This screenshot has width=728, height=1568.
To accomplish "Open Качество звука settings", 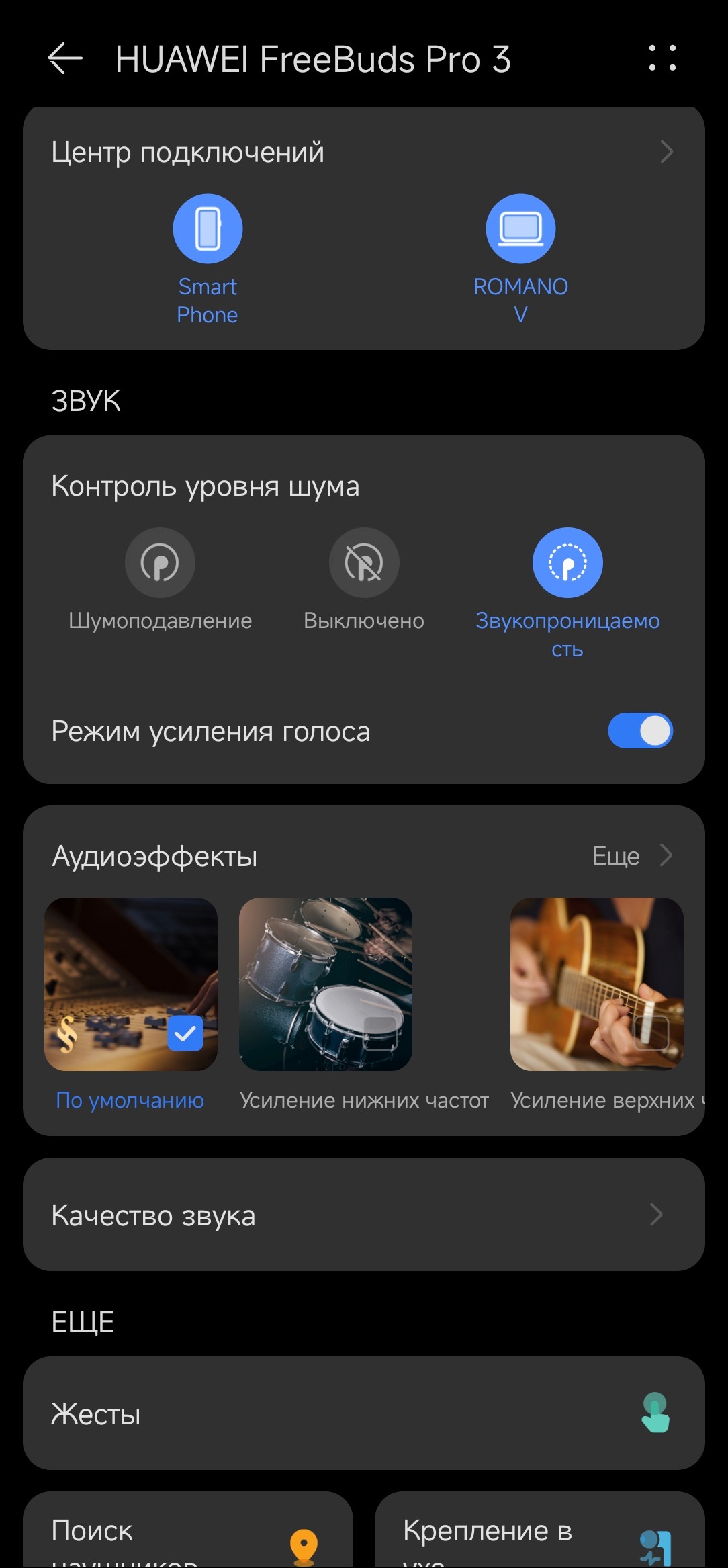I will 363,1215.
